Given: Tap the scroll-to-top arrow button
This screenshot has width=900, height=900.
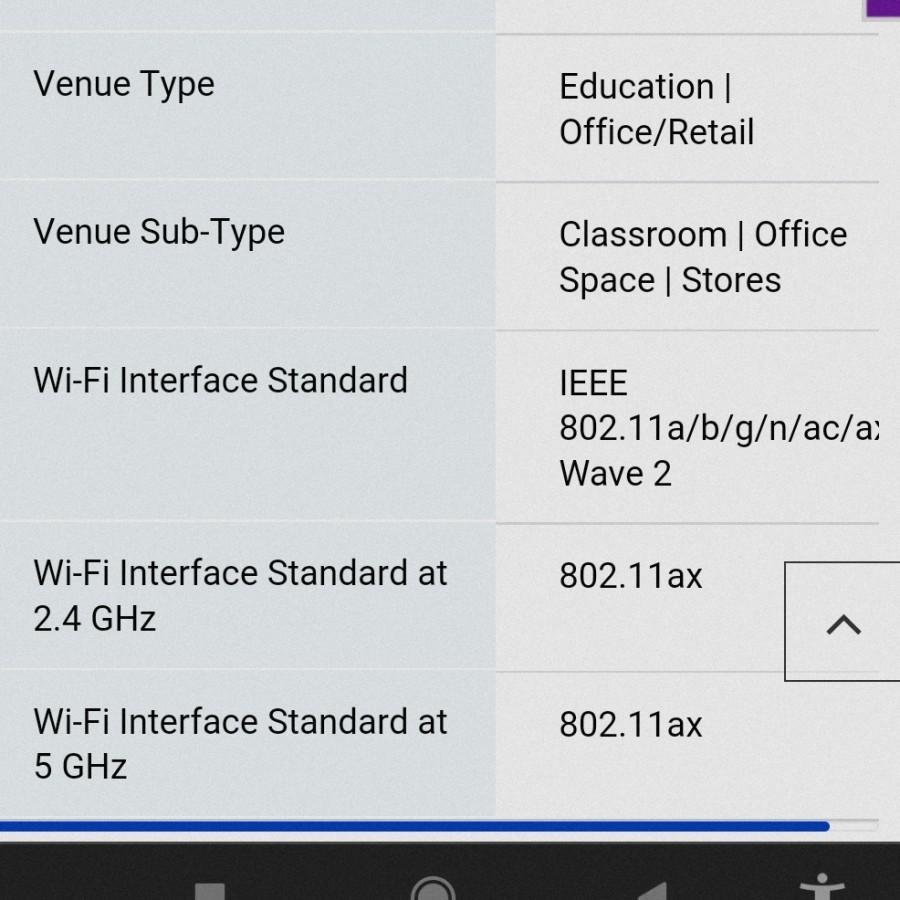Looking at the screenshot, I should (x=843, y=622).
